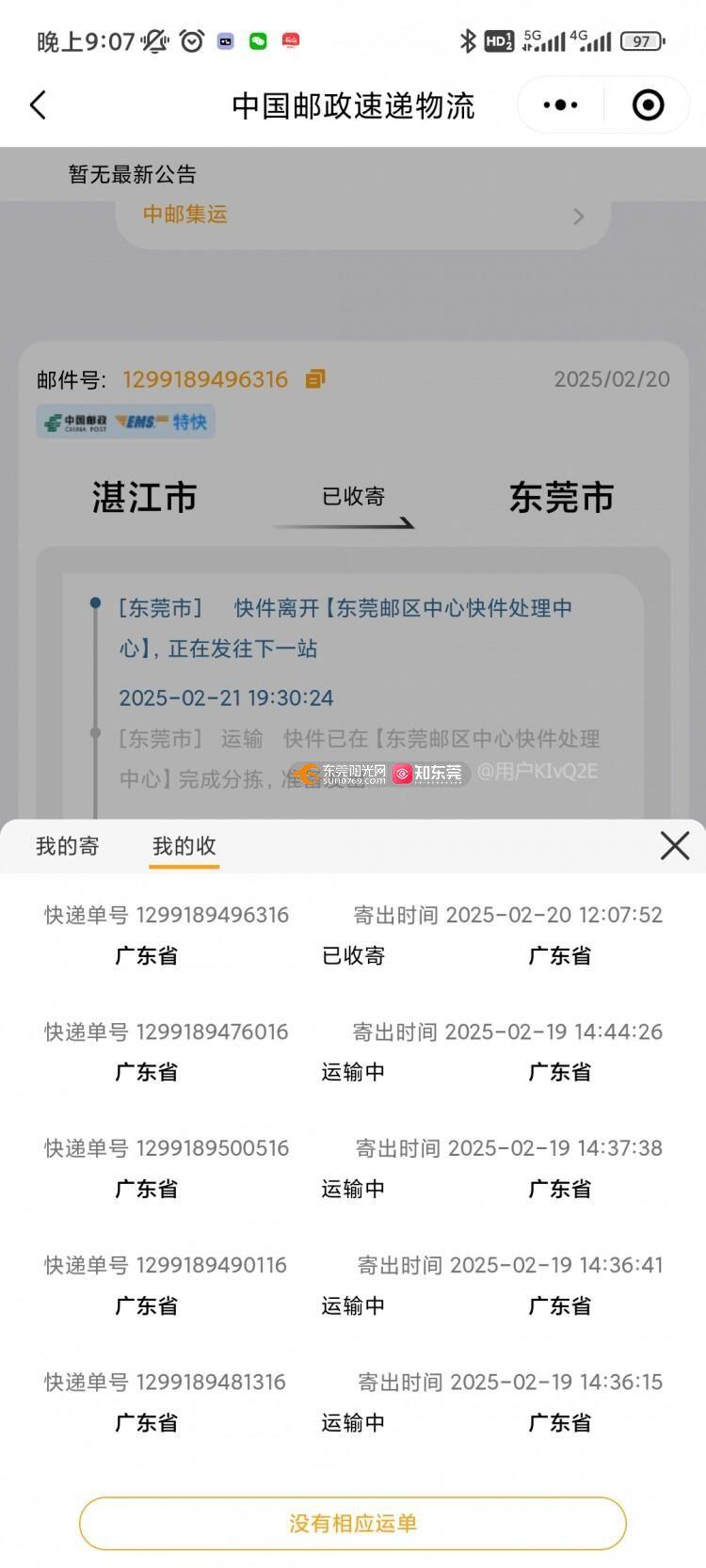706x1568 pixels.
Task: View parcel with tracking number 1299189476016
Action: coord(353,1051)
